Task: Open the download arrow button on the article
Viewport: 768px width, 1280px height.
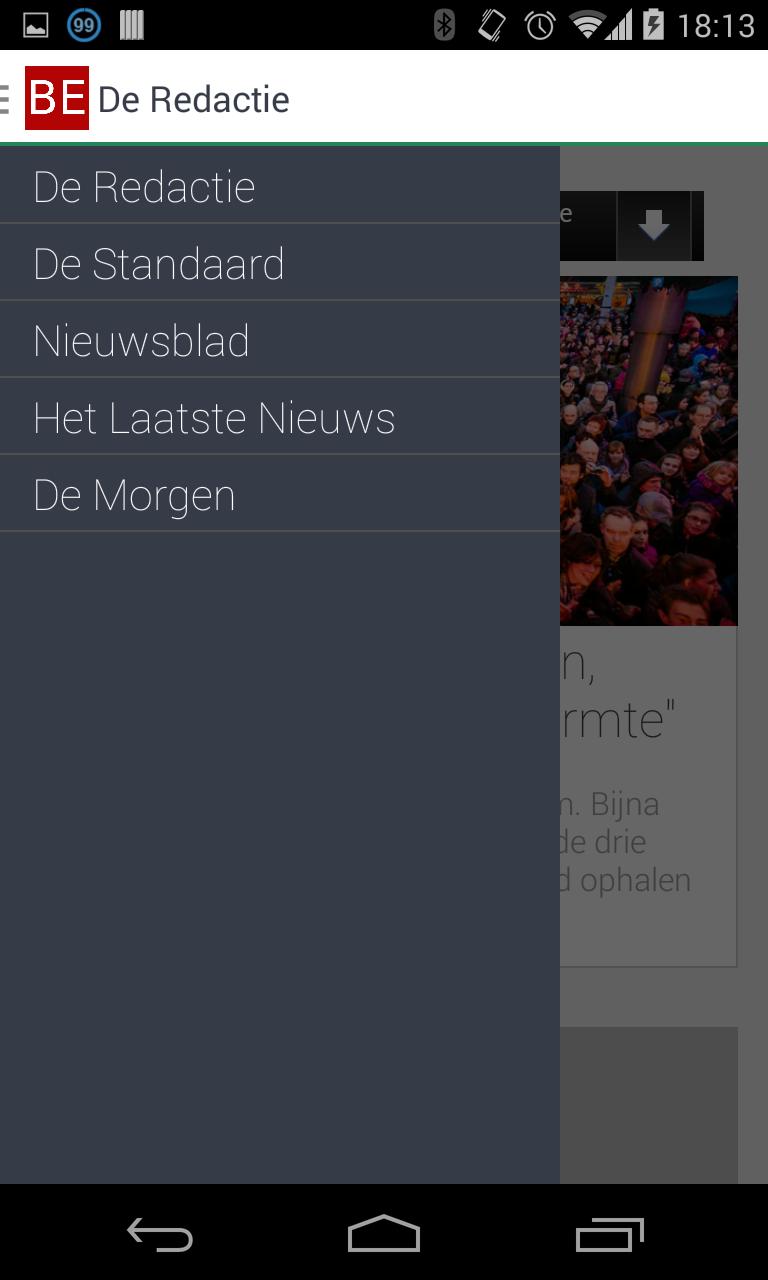Action: point(655,225)
